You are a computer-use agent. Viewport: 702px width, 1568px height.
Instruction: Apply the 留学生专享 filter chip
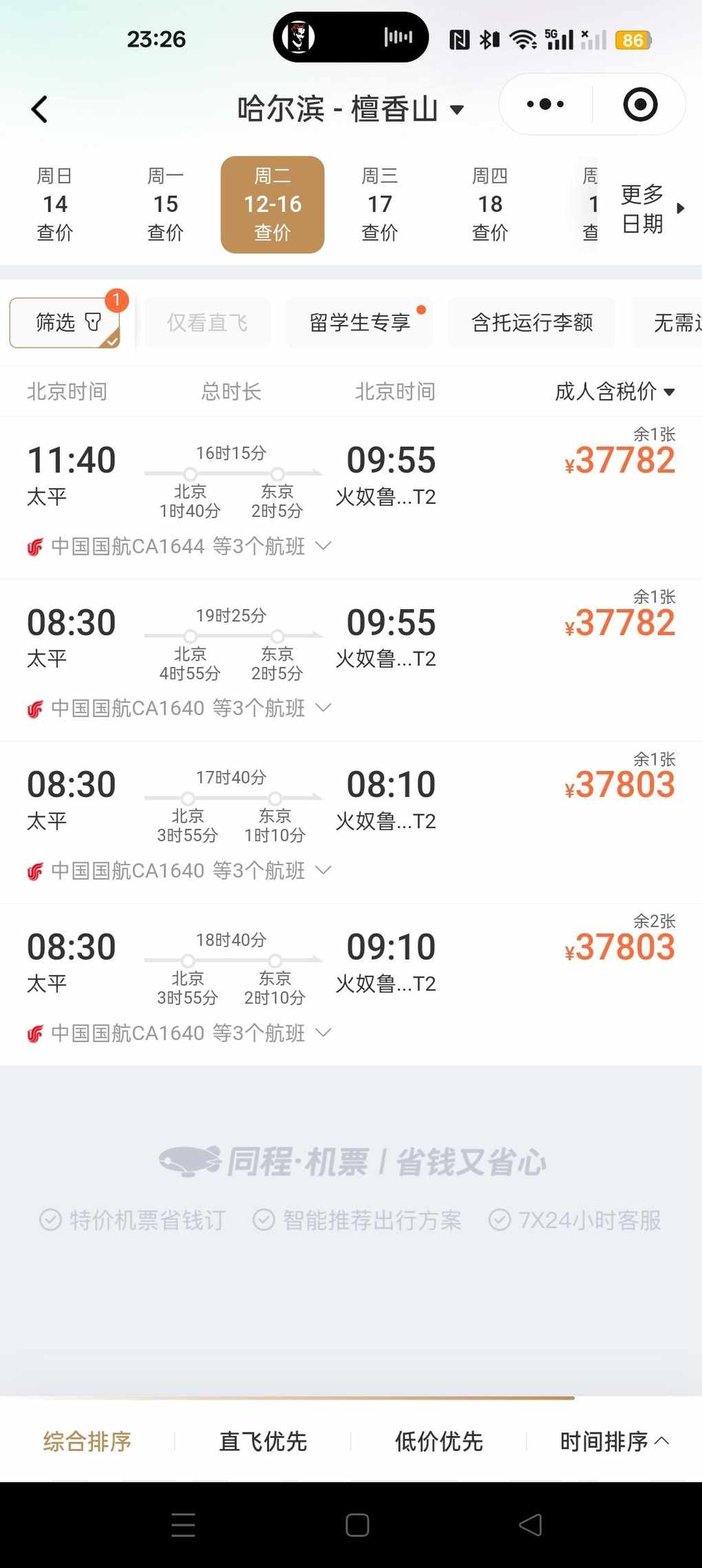[360, 322]
